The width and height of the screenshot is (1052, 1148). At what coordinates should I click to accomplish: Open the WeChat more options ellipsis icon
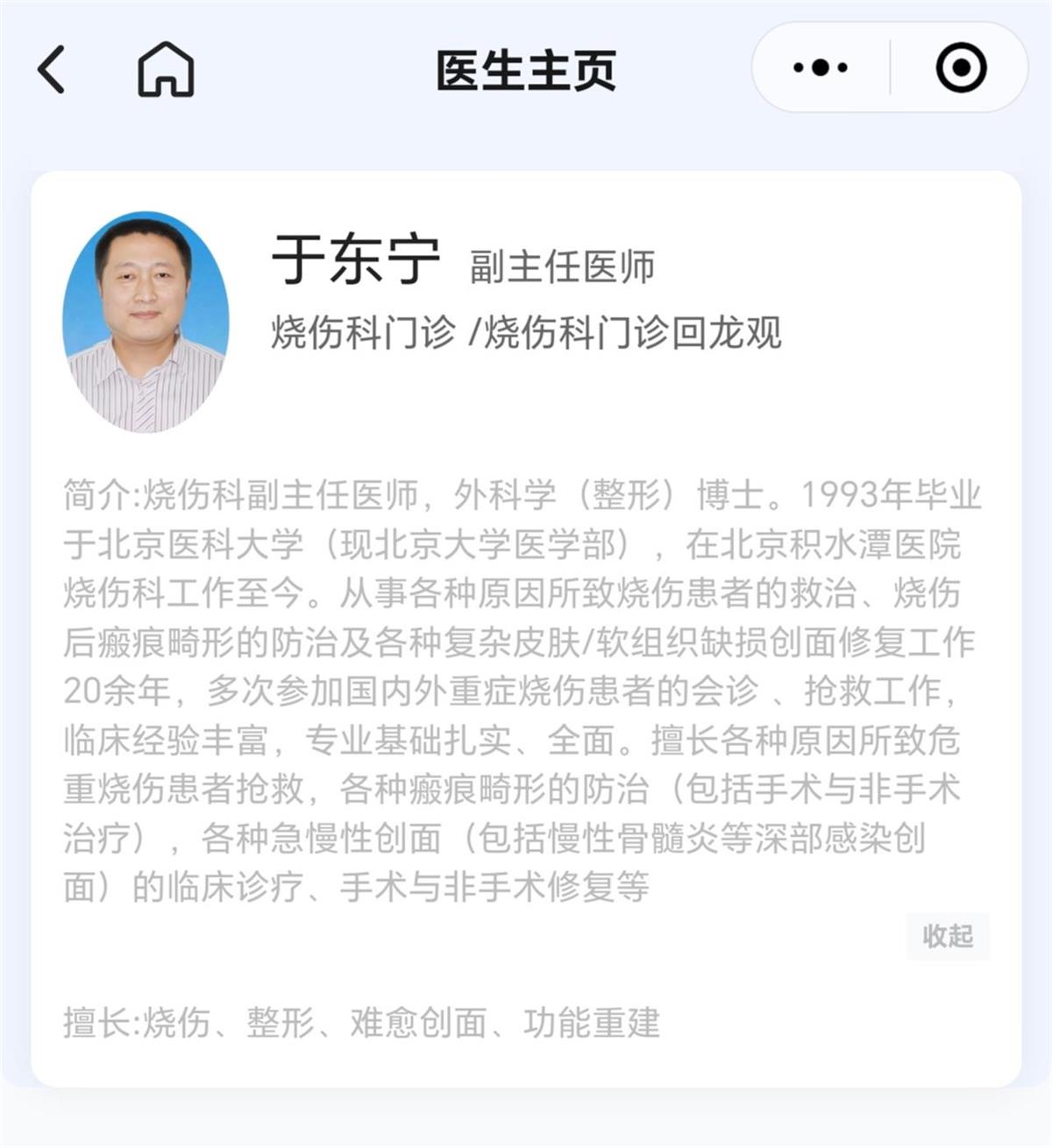[819, 66]
